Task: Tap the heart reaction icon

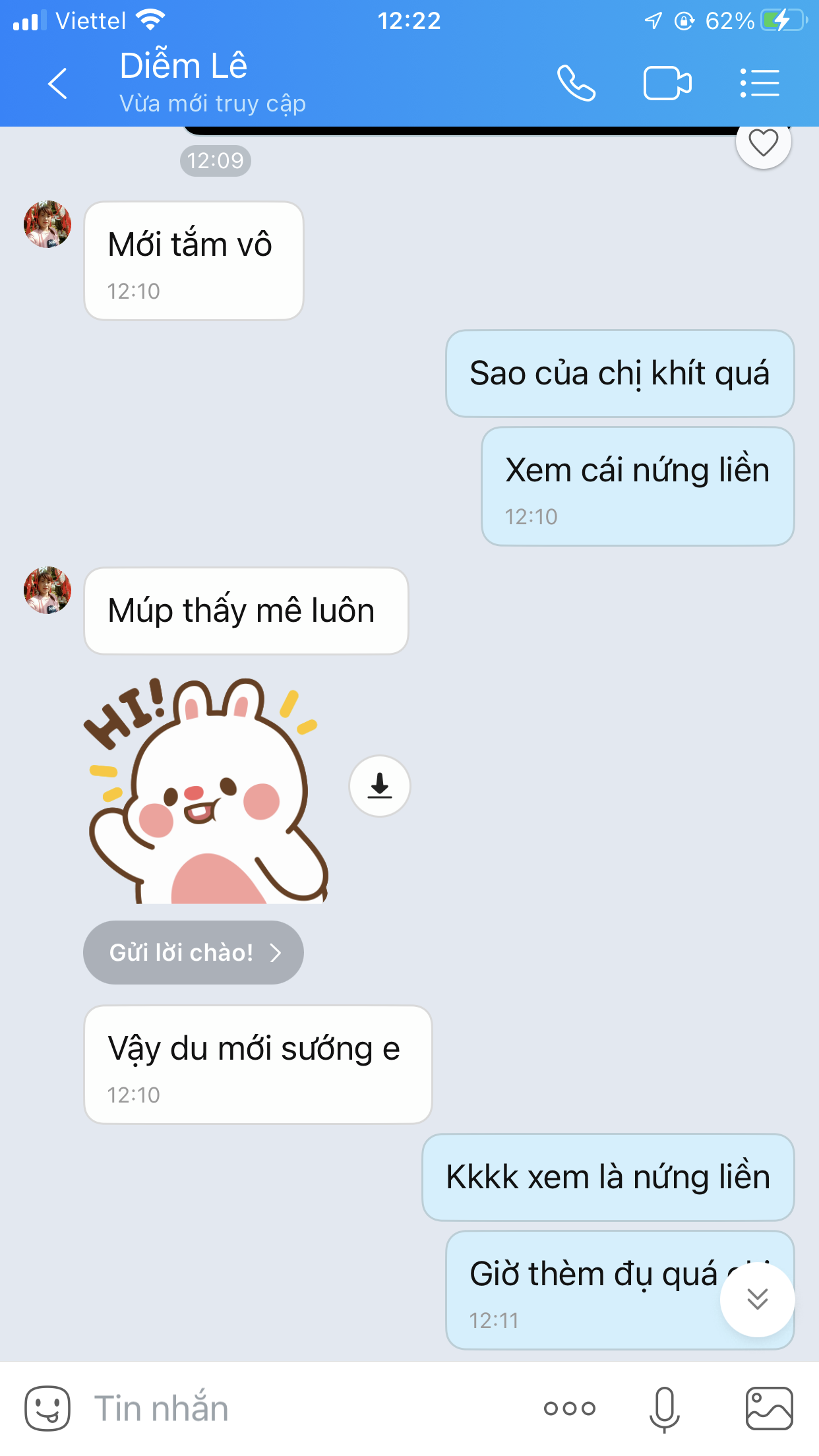Action: [x=764, y=142]
